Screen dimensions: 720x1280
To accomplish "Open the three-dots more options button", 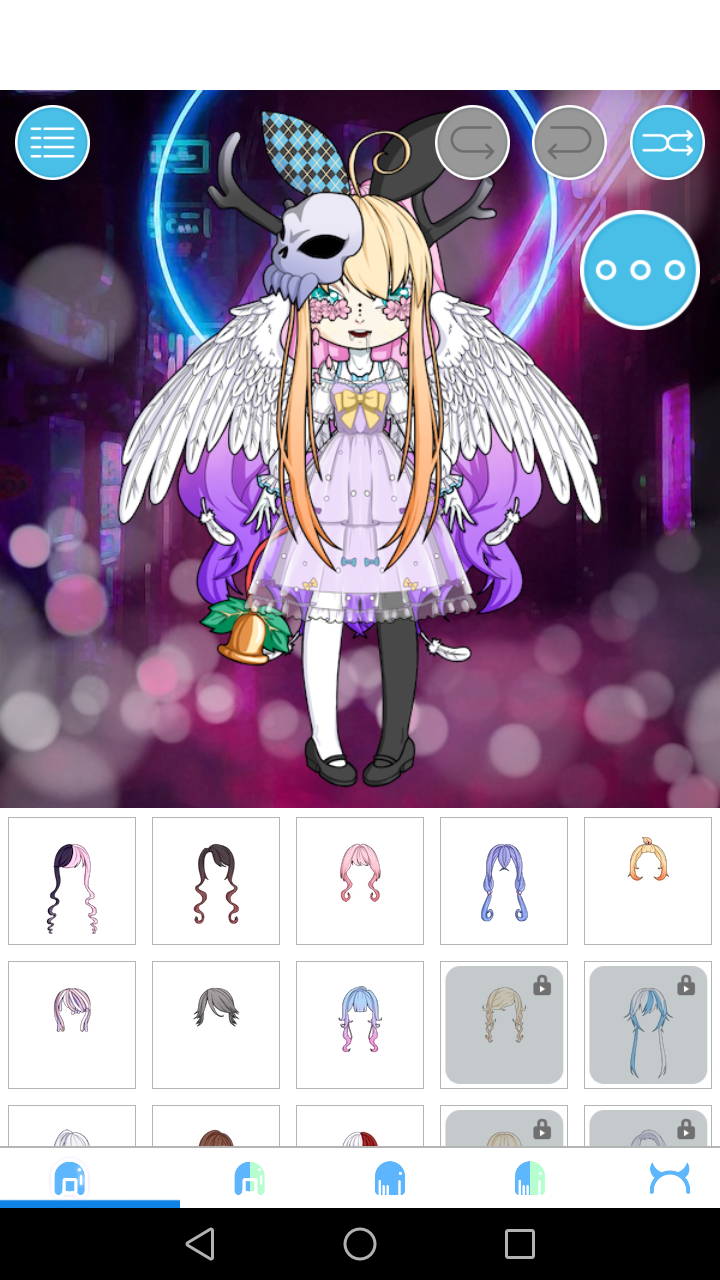I will 639,270.
